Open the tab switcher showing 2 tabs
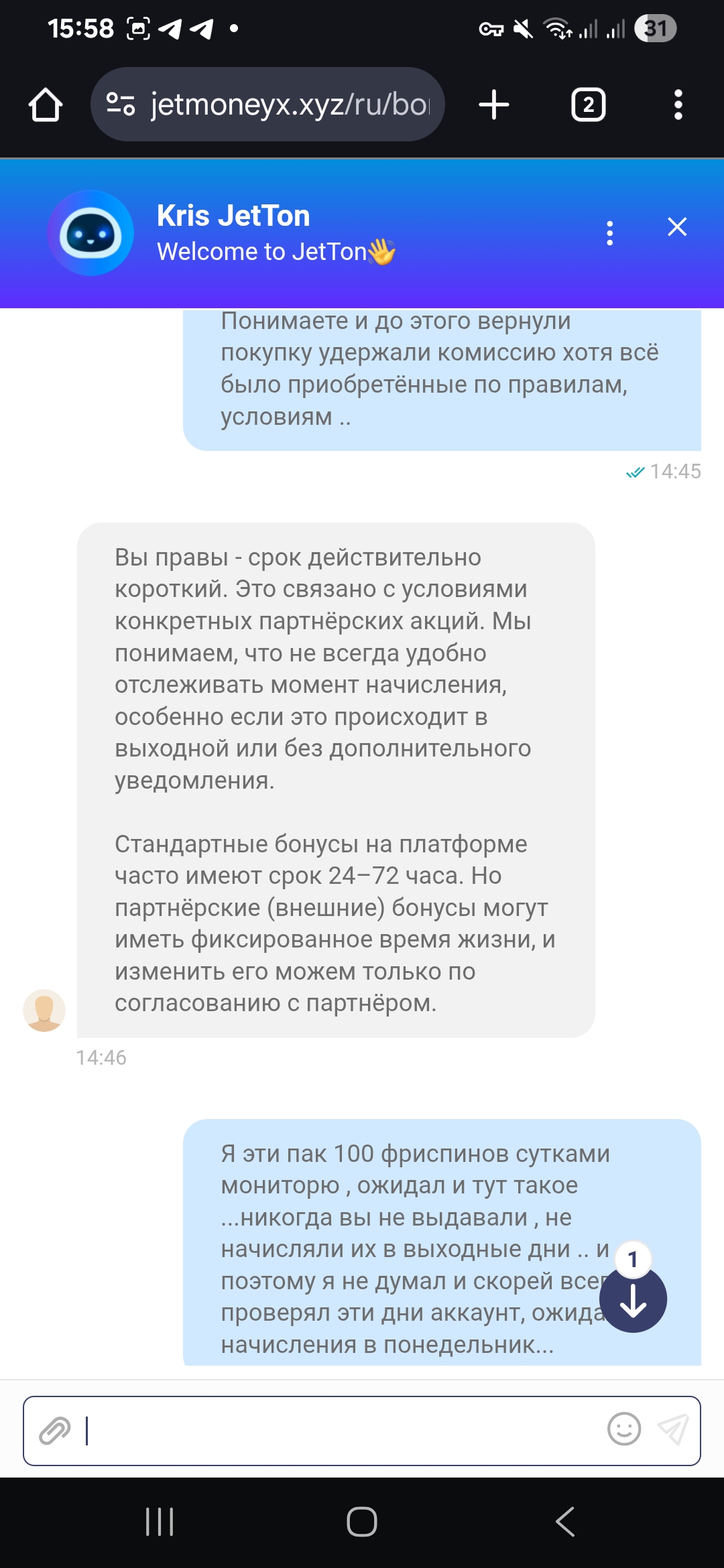This screenshot has height=1568, width=724. (588, 105)
